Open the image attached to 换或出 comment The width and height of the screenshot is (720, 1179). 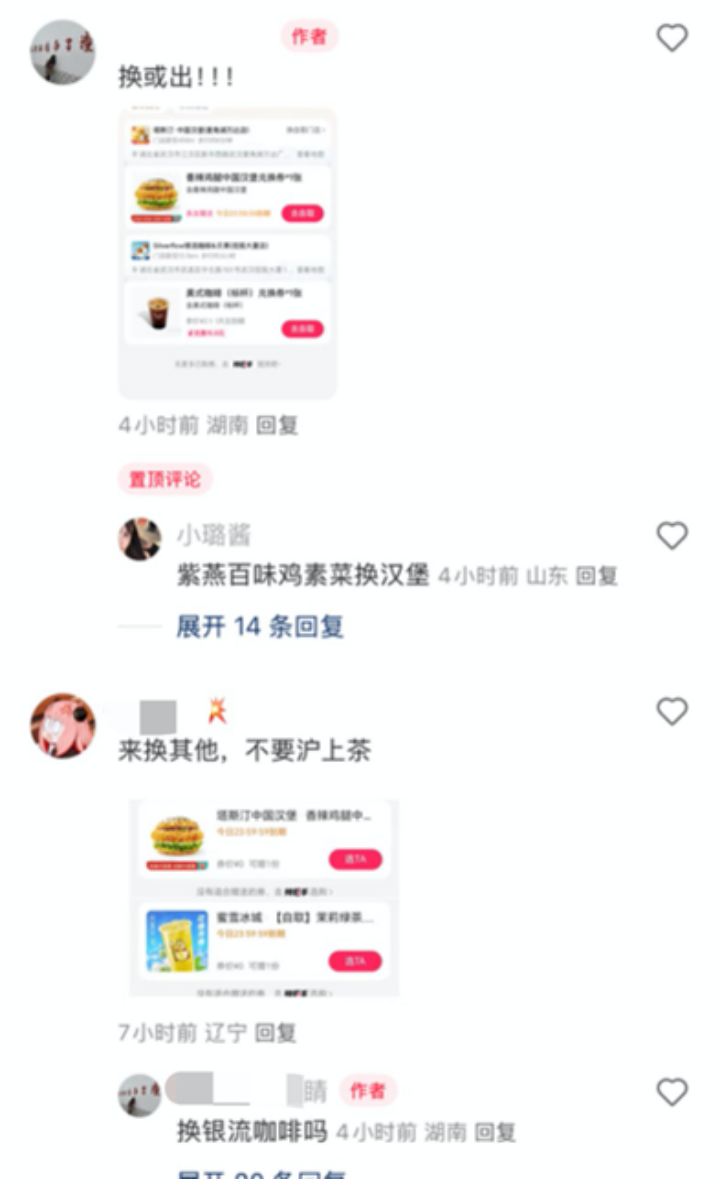(x=228, y=253)
